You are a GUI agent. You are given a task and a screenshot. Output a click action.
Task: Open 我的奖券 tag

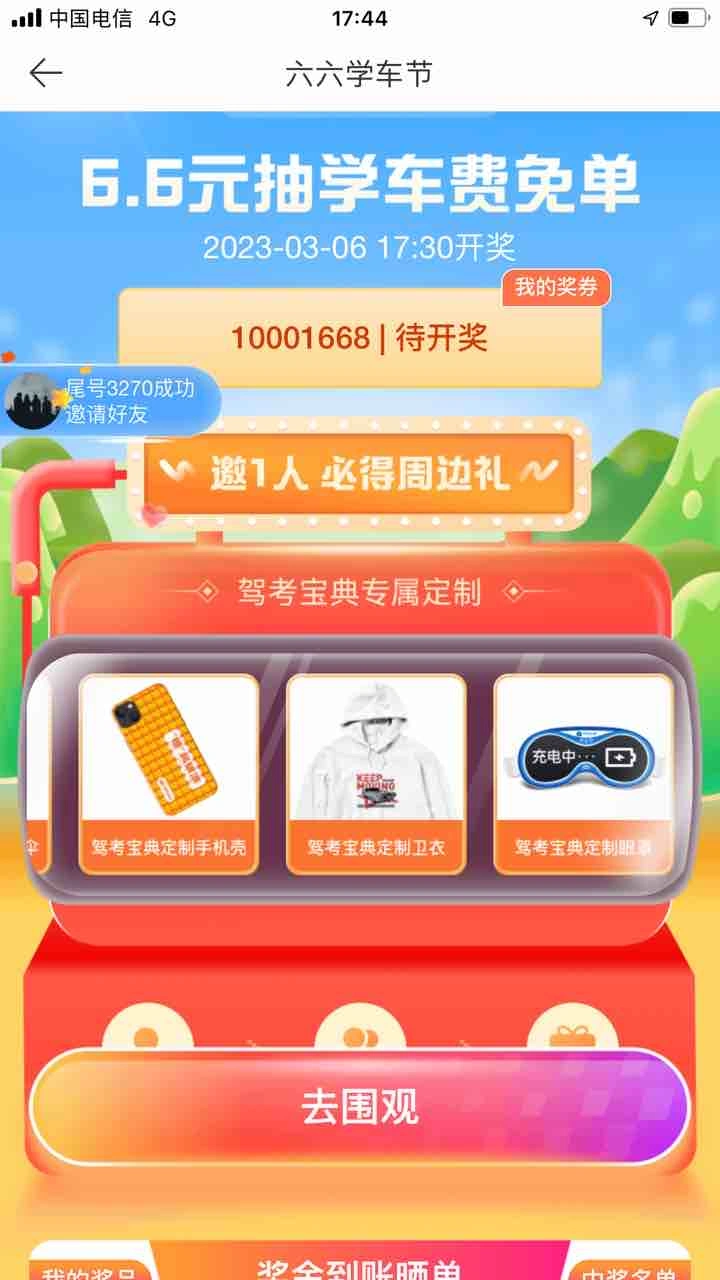pos(556,288)
